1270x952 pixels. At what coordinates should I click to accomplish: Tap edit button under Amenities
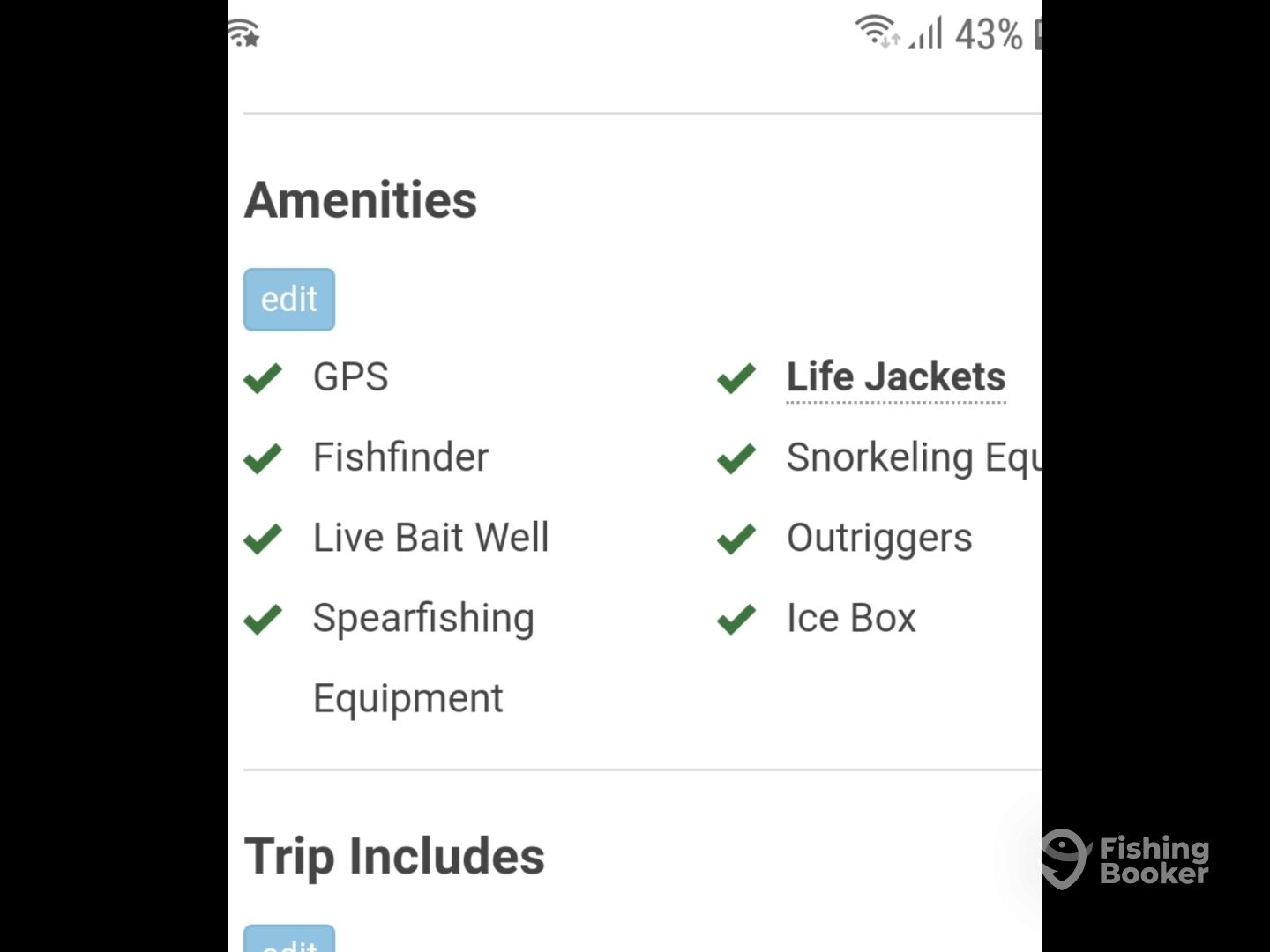click(289, 300)
